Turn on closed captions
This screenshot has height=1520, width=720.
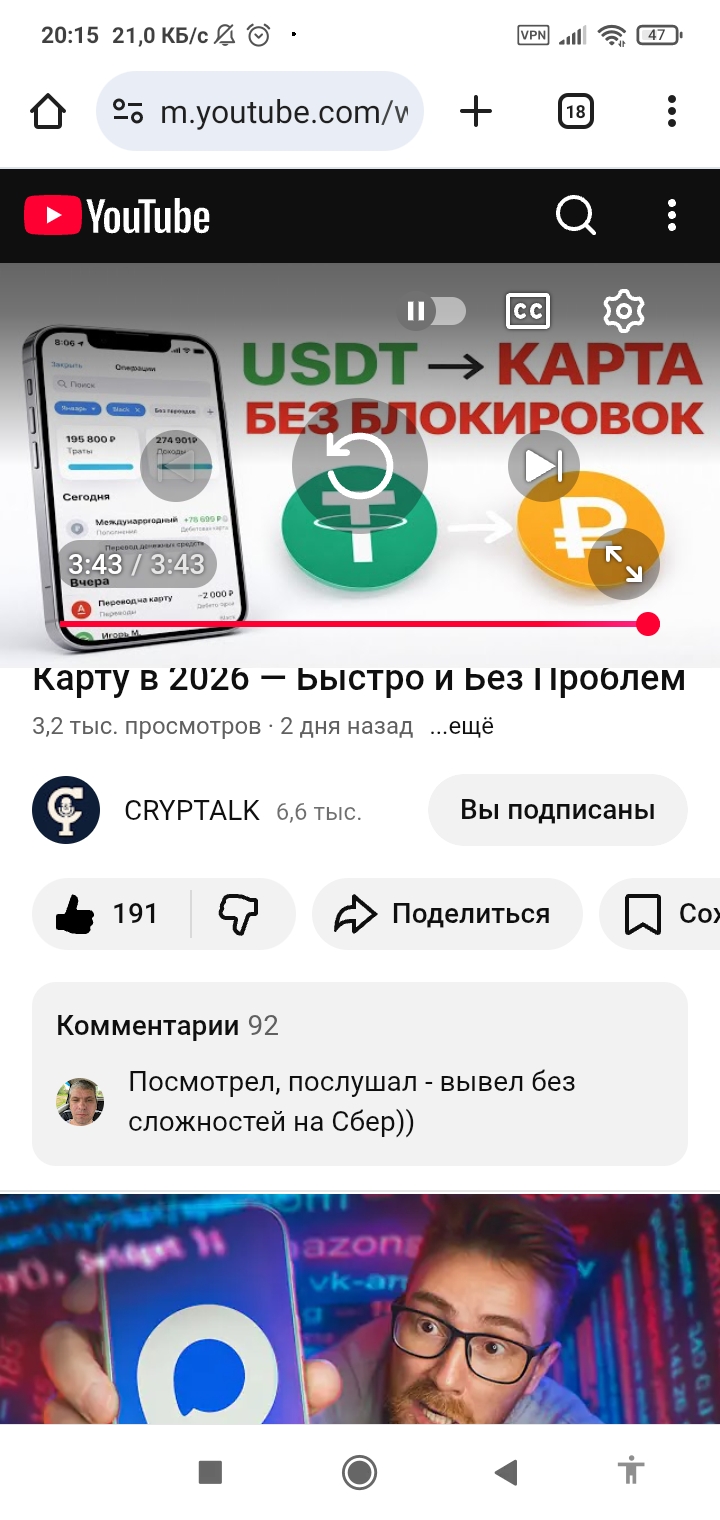(x=527, y=311)
